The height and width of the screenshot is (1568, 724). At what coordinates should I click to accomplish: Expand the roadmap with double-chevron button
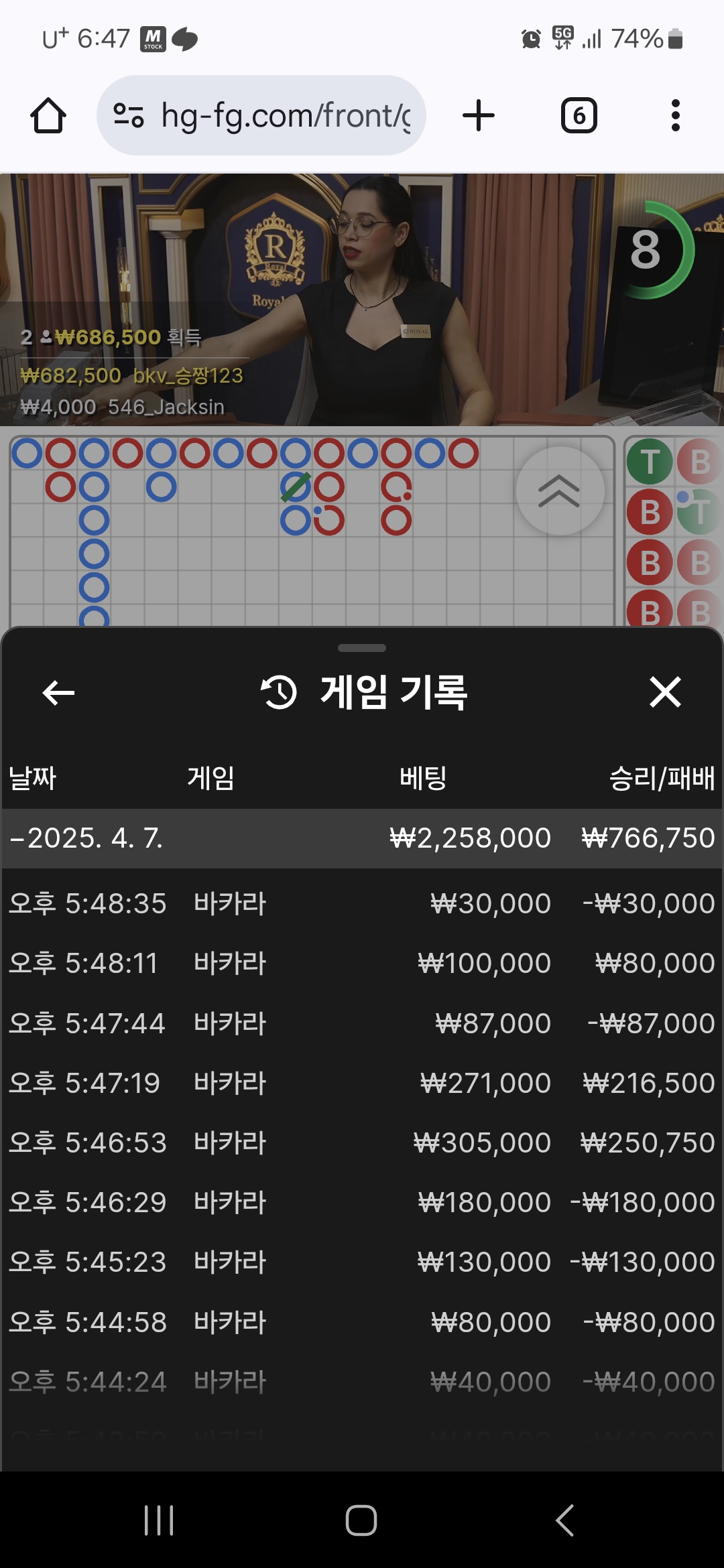pos(560,491)
